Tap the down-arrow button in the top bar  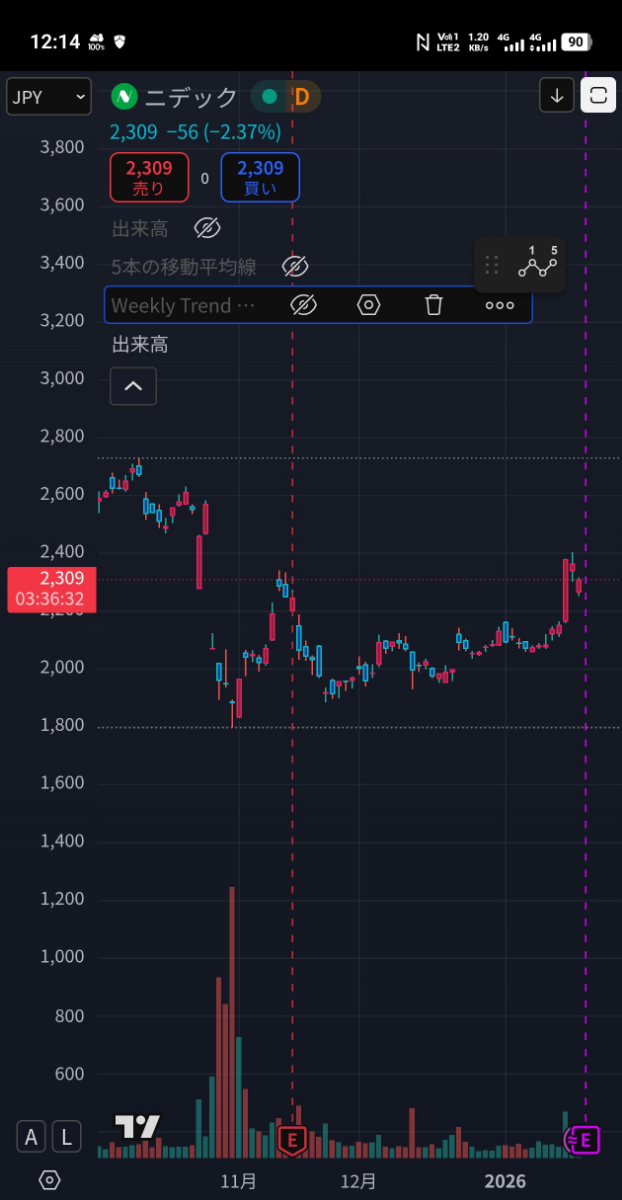coord(557,96)
